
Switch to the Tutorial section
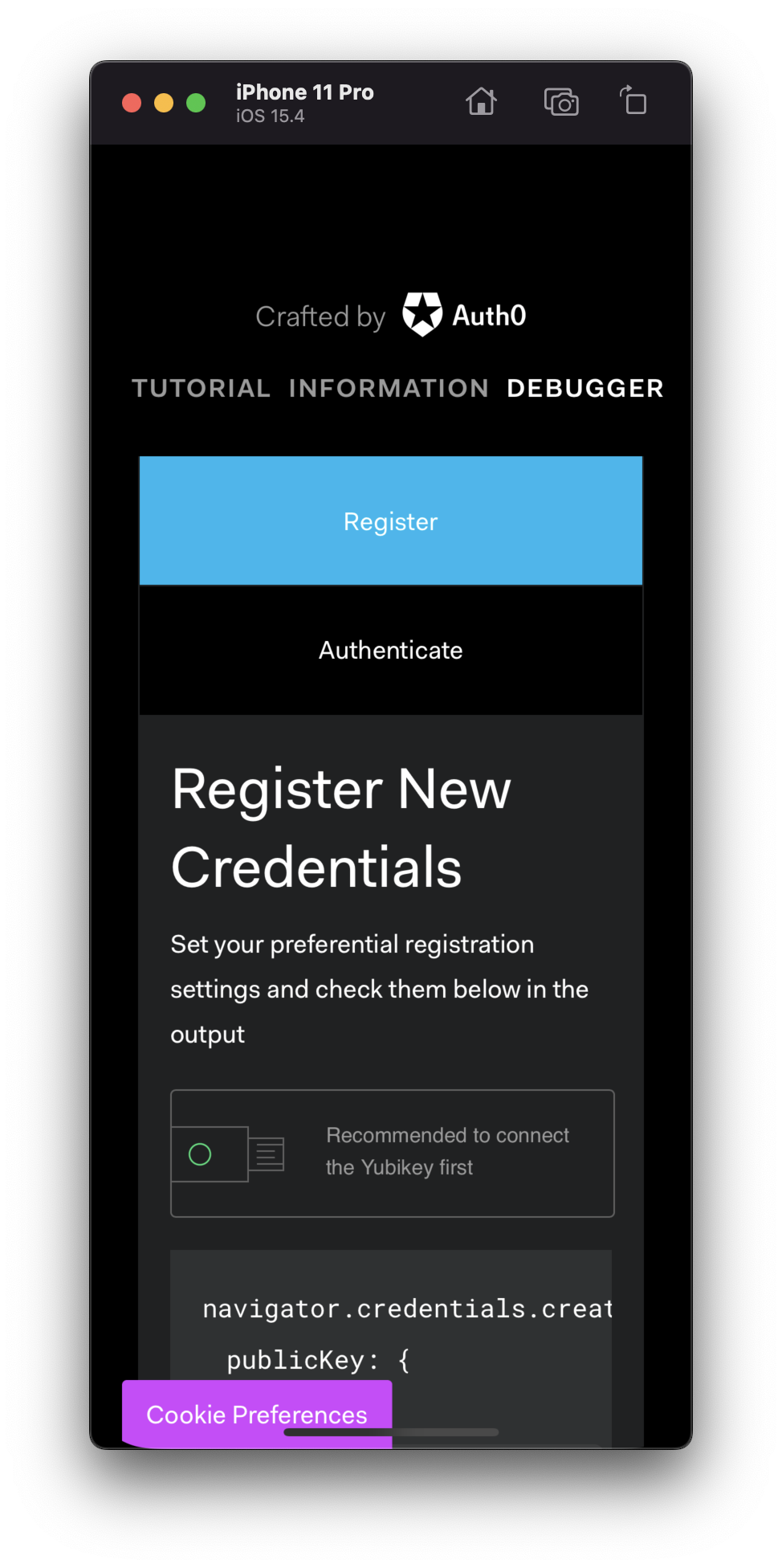(201, 388)
